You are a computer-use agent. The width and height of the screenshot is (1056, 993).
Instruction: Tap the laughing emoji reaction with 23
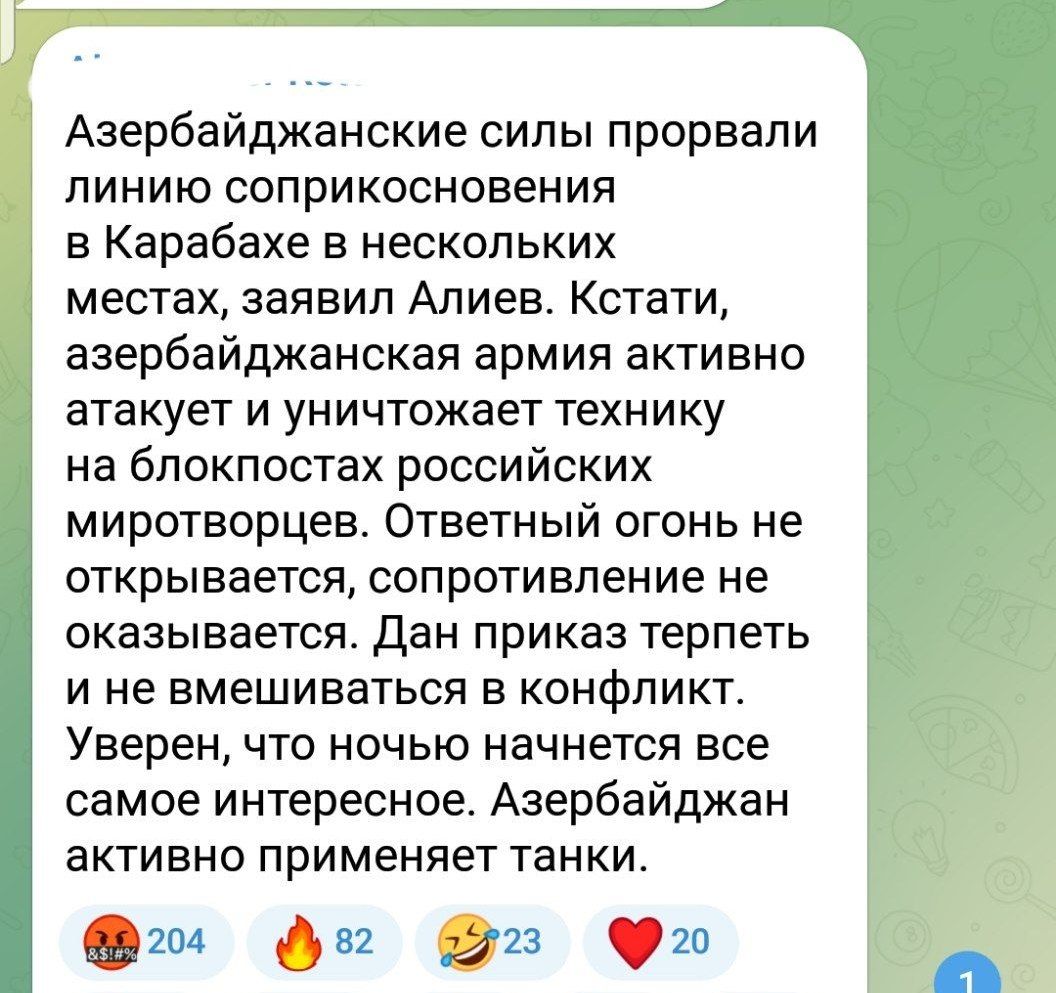(488, 940)
